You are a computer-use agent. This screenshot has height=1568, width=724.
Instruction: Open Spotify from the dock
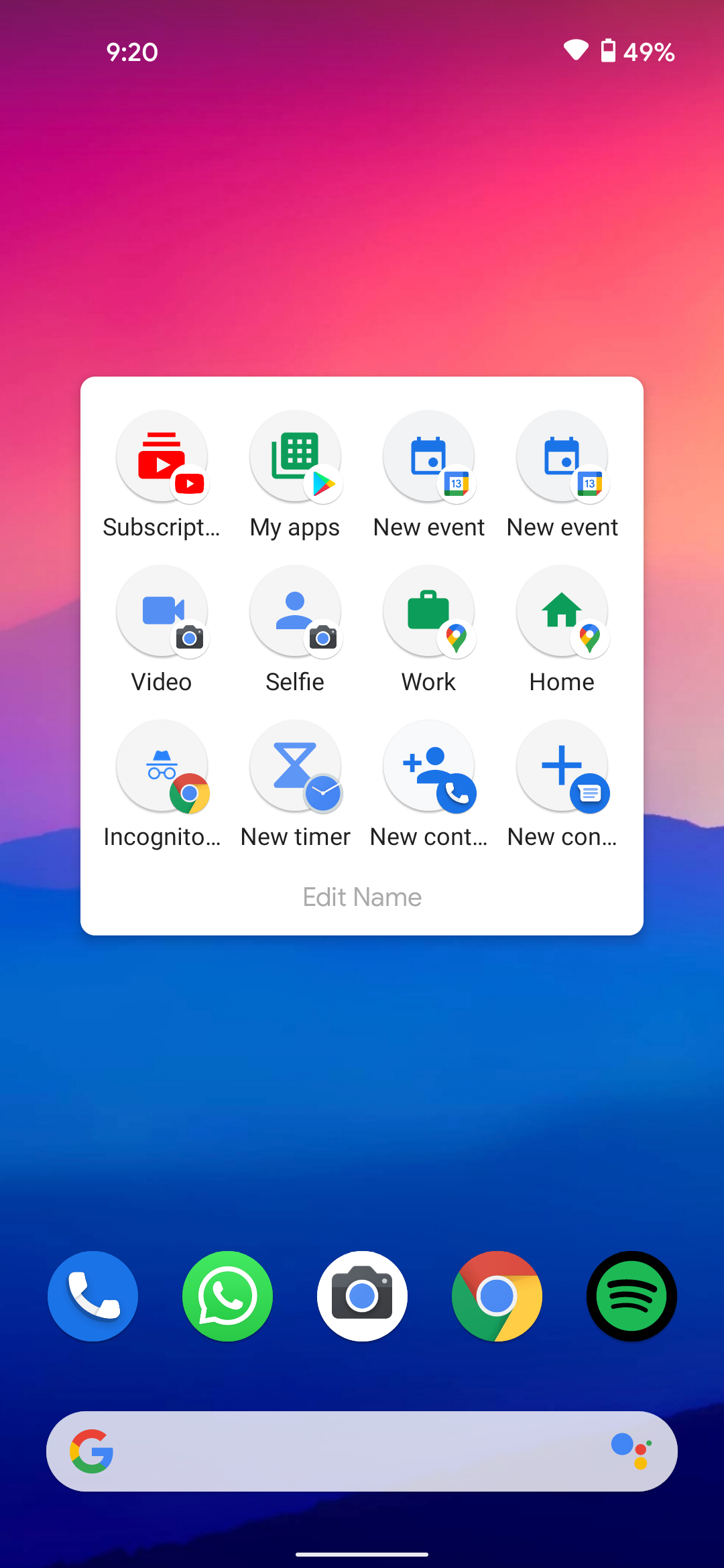631,1296
